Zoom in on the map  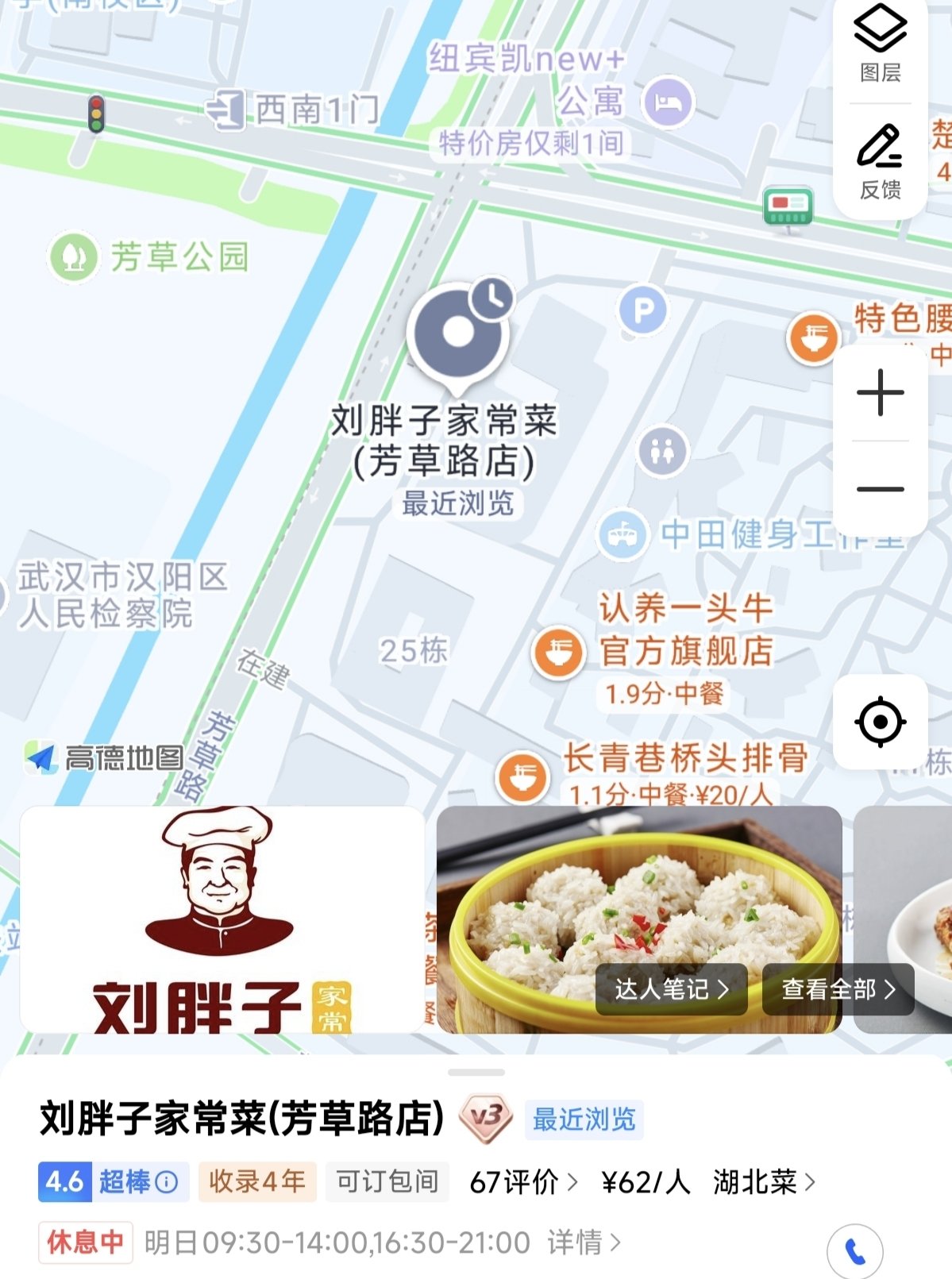point(880,392)
